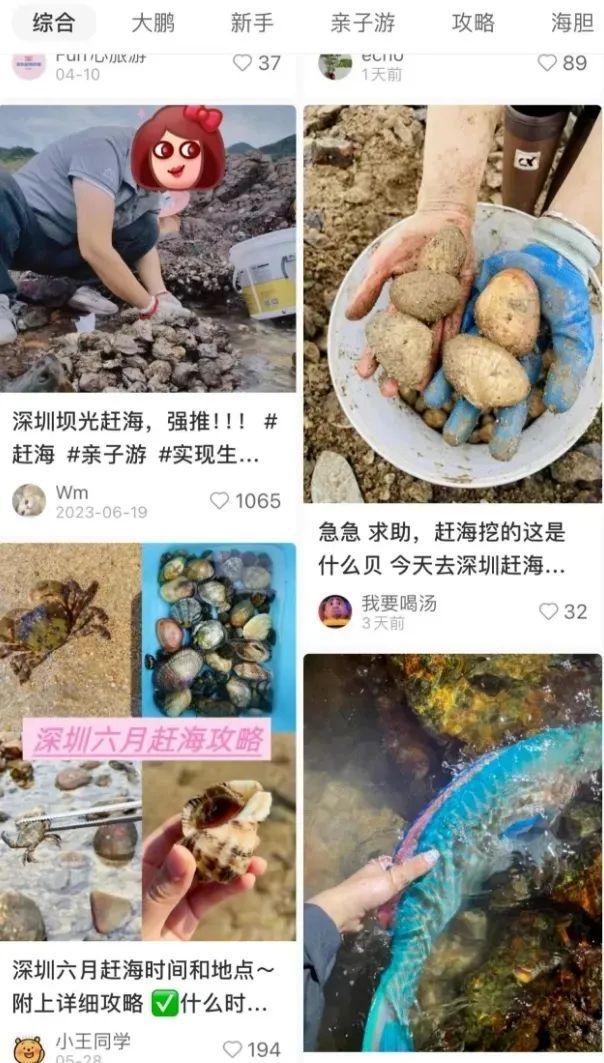Switch to the 综合 tab

pyautogui.click(x=52, y=23)
